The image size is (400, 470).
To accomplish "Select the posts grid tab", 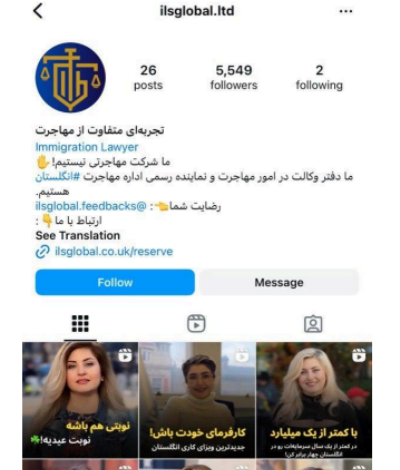I will coord(80,324).
